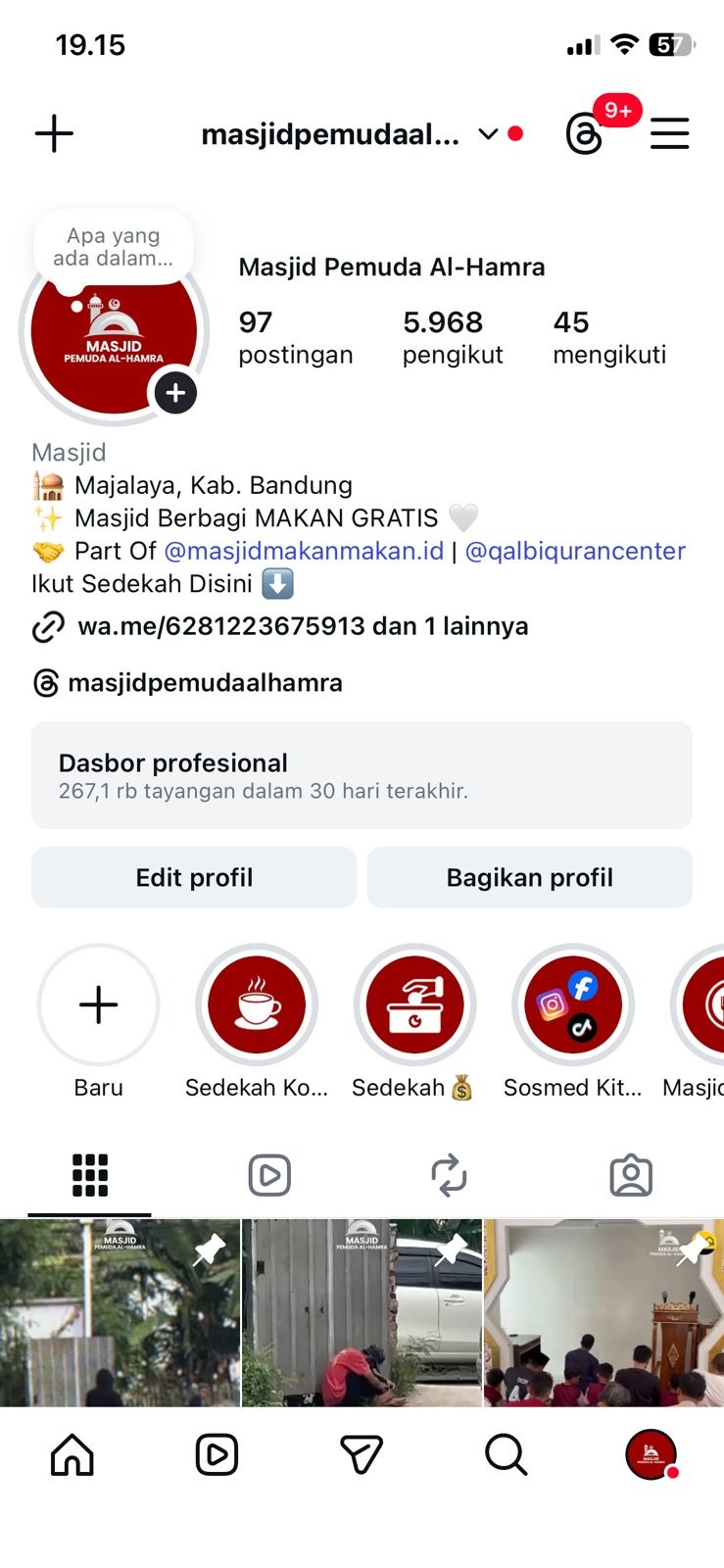724x1568 pixels.
Task: Open Threads from the top bar
Action: point(585,134)
